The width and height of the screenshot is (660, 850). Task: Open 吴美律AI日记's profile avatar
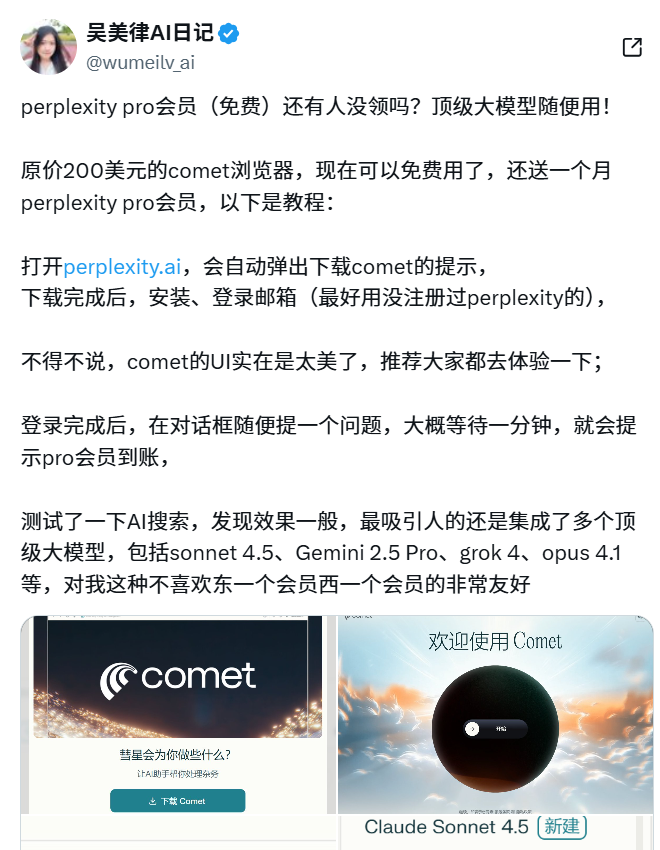[47, 46]
